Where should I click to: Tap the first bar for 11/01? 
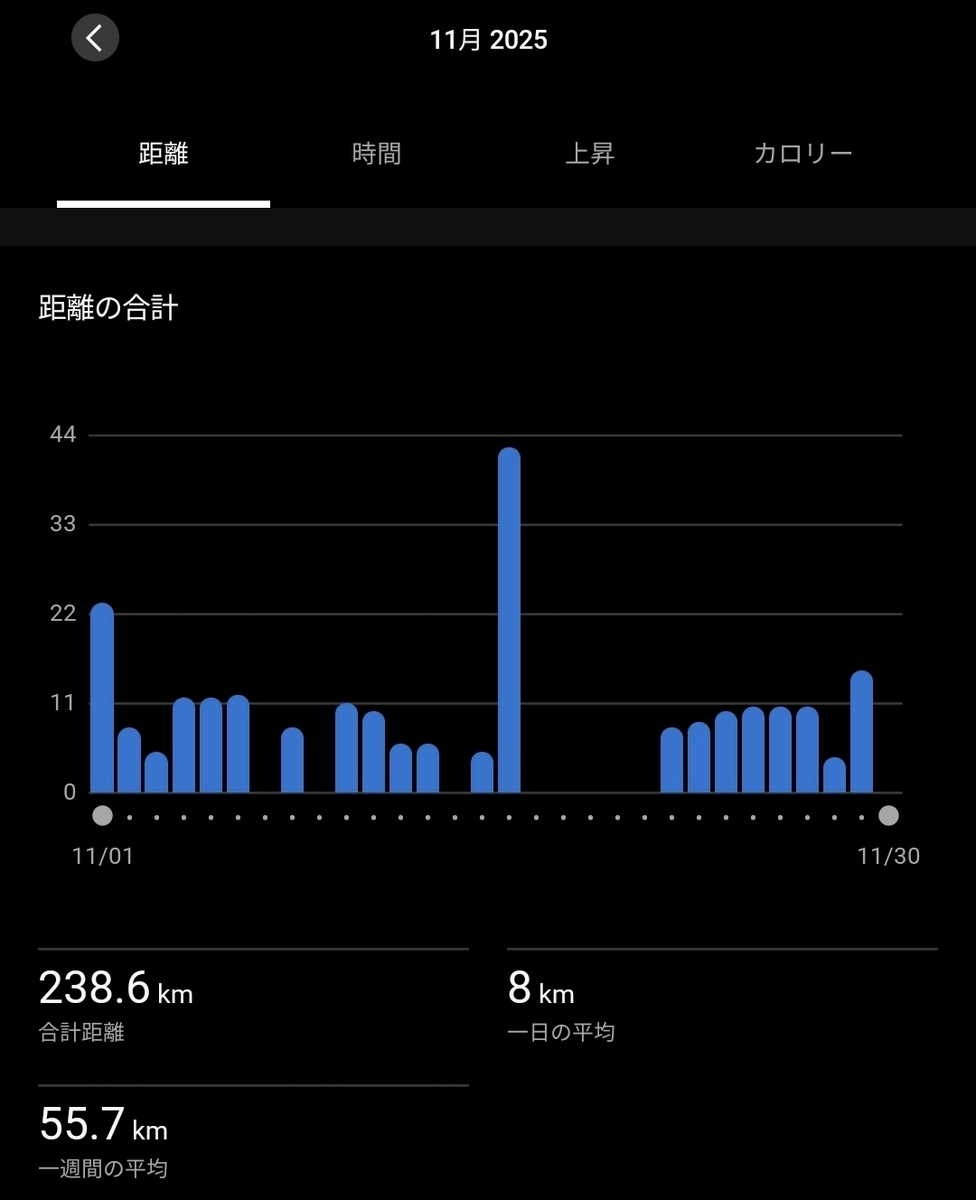click(x=102, y=698)
